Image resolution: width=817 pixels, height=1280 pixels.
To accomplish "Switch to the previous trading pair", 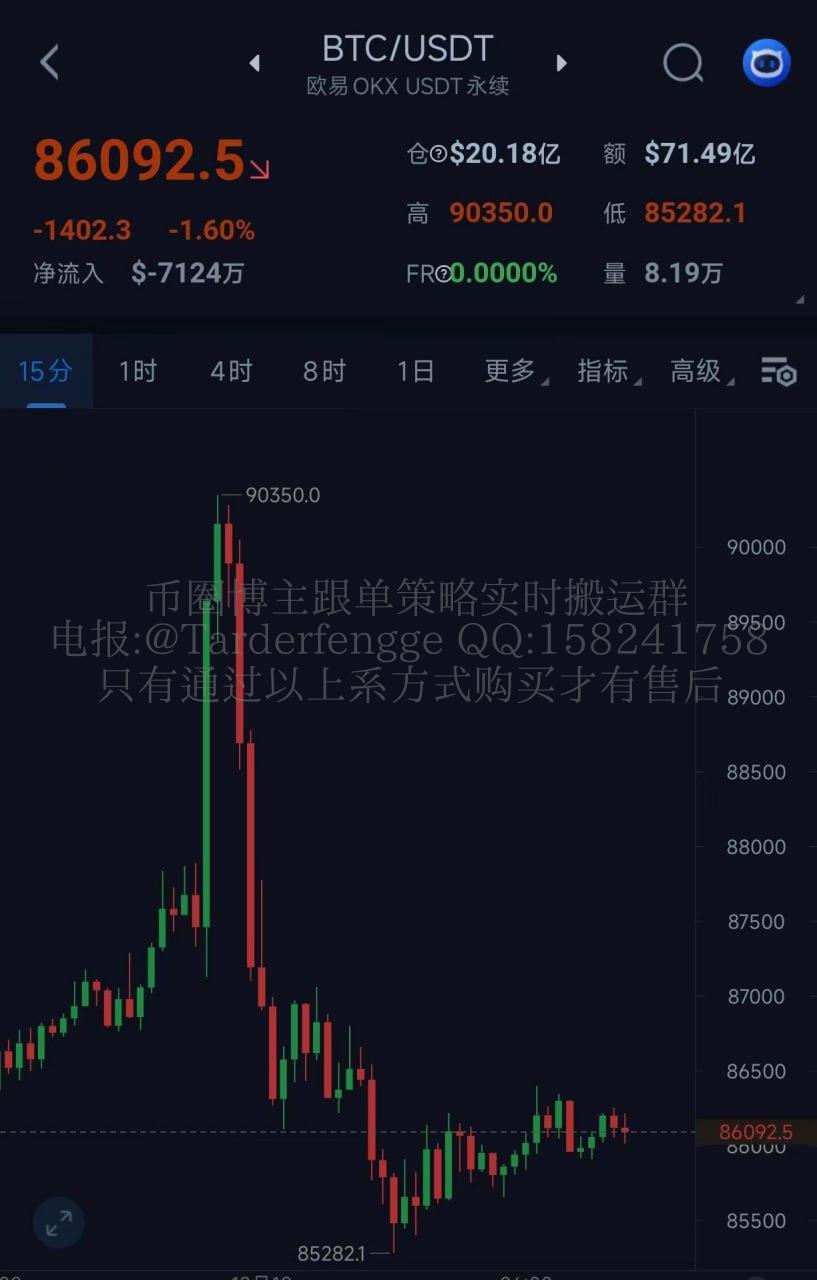I will (254, 63).
